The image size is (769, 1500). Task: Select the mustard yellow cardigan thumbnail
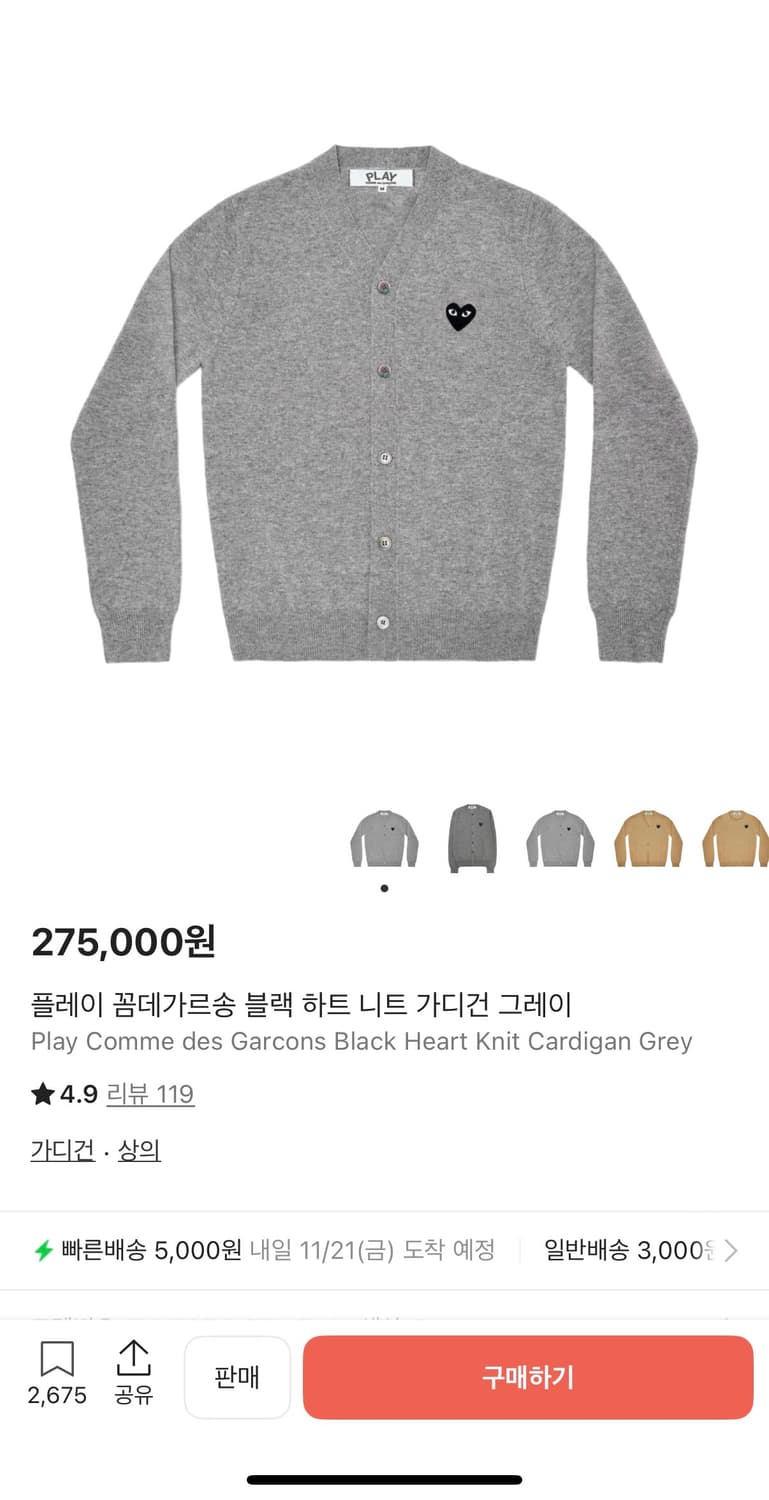click(x=648, y=840)
